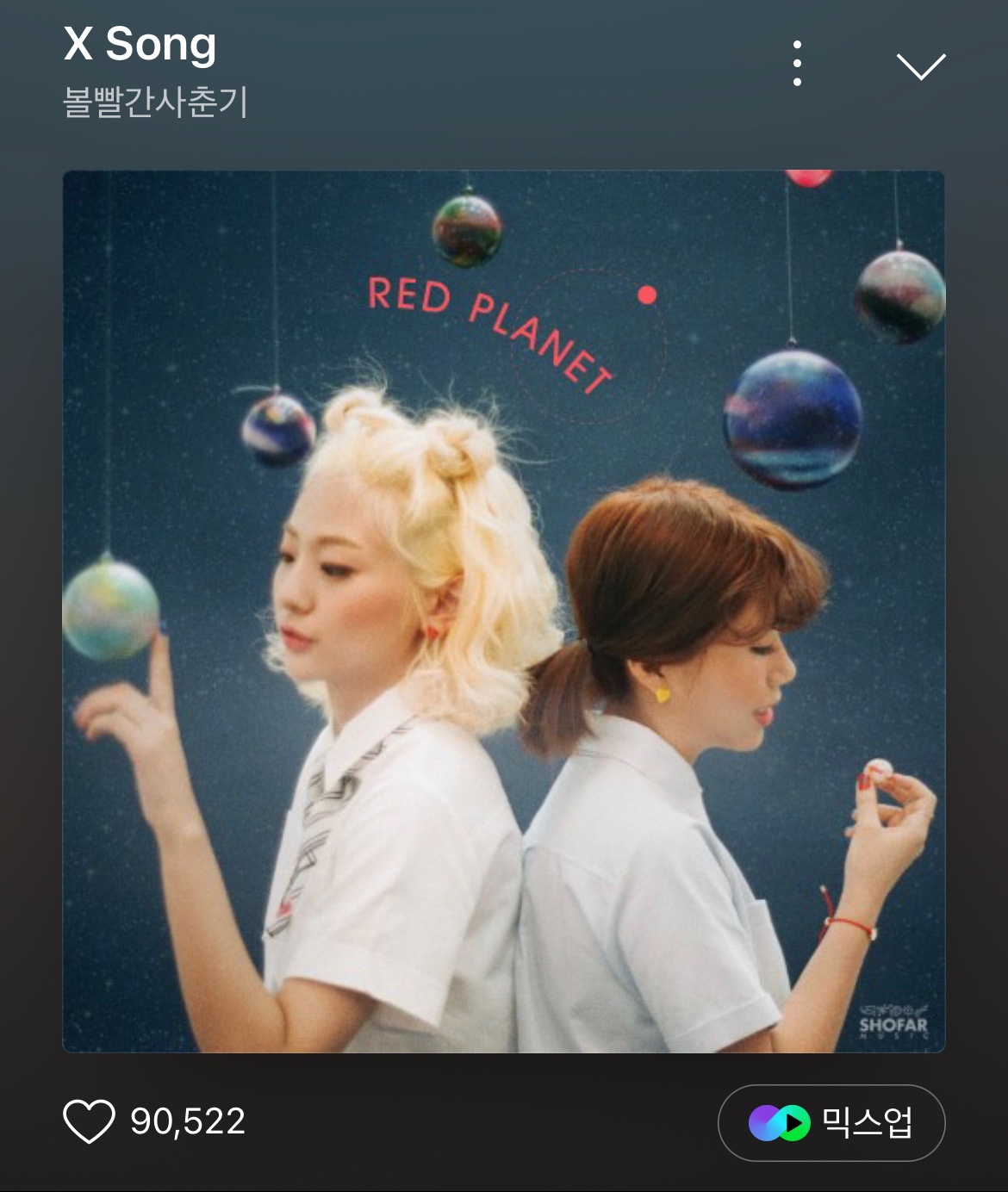Like the song with the heart icon
This screenshot has height=1192, width=1008.
coord(89,1121)
